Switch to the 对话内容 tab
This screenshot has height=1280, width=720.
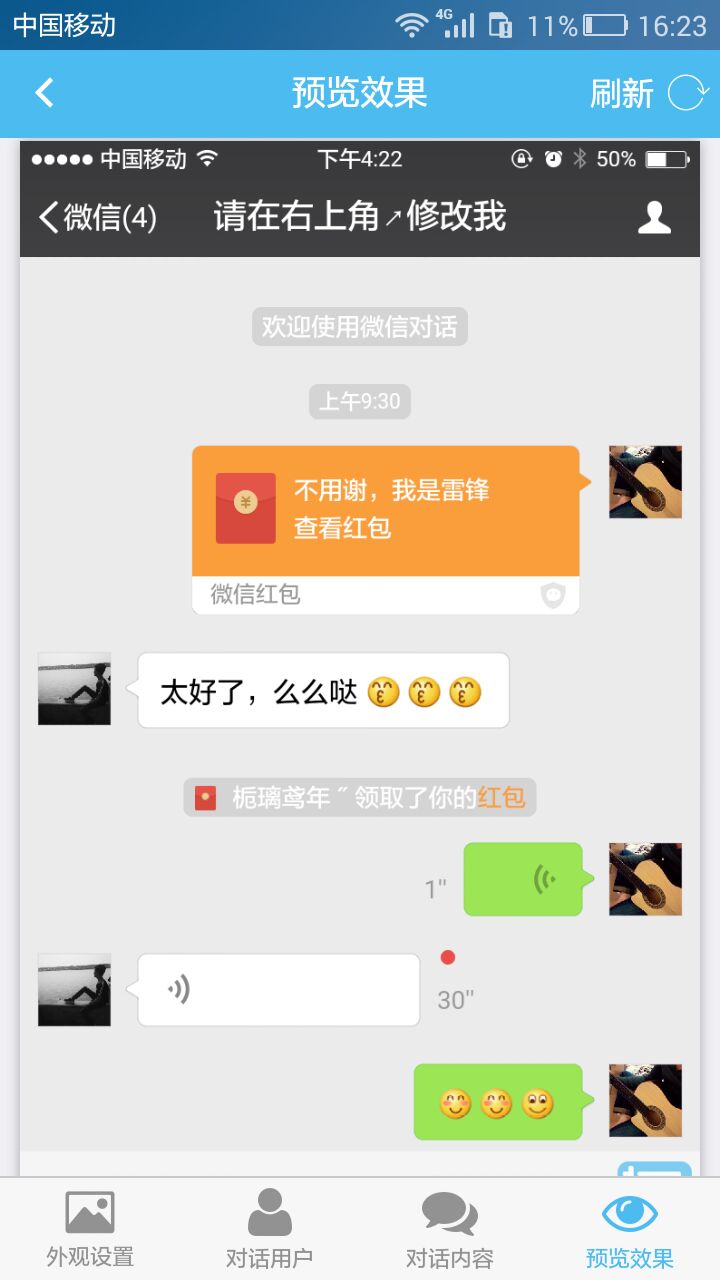click(449, 1229)
